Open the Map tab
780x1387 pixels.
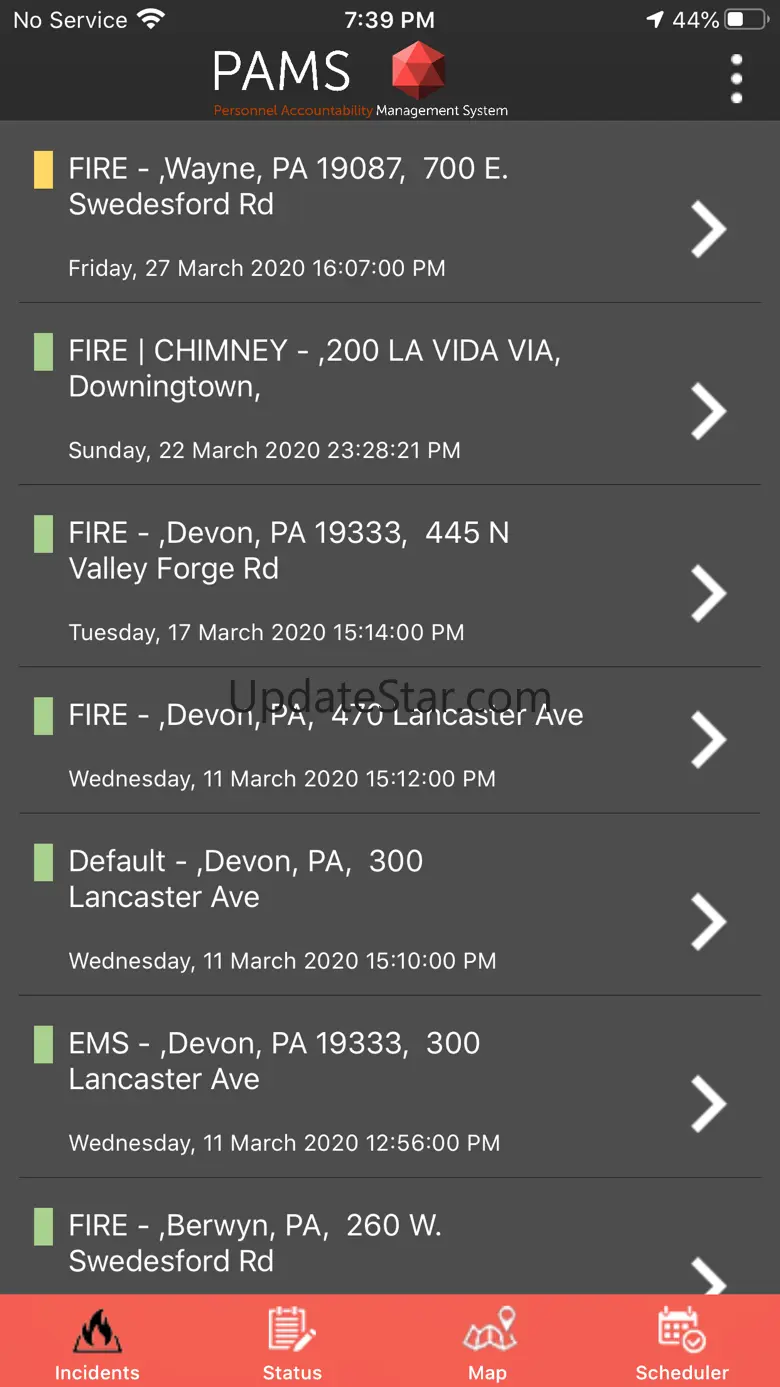(487, 1343)
